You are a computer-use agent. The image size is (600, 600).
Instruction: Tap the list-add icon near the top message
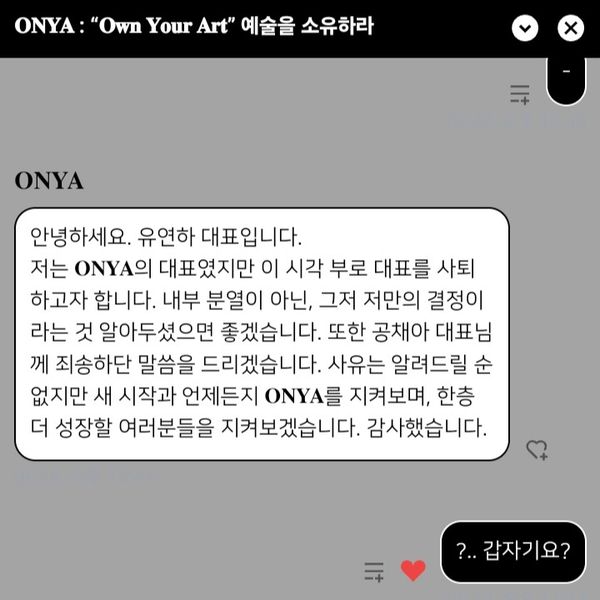520,95
